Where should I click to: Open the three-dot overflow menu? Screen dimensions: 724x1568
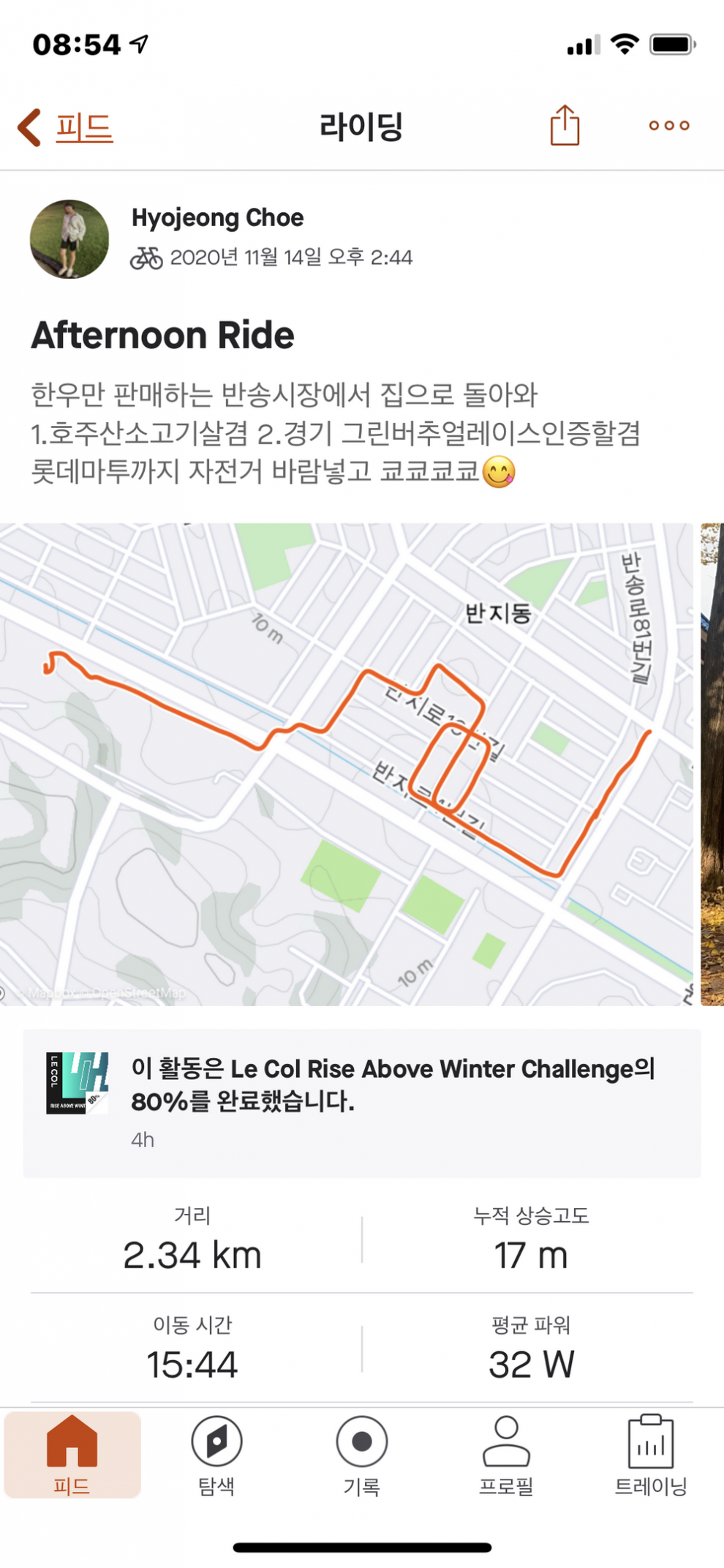668,126
